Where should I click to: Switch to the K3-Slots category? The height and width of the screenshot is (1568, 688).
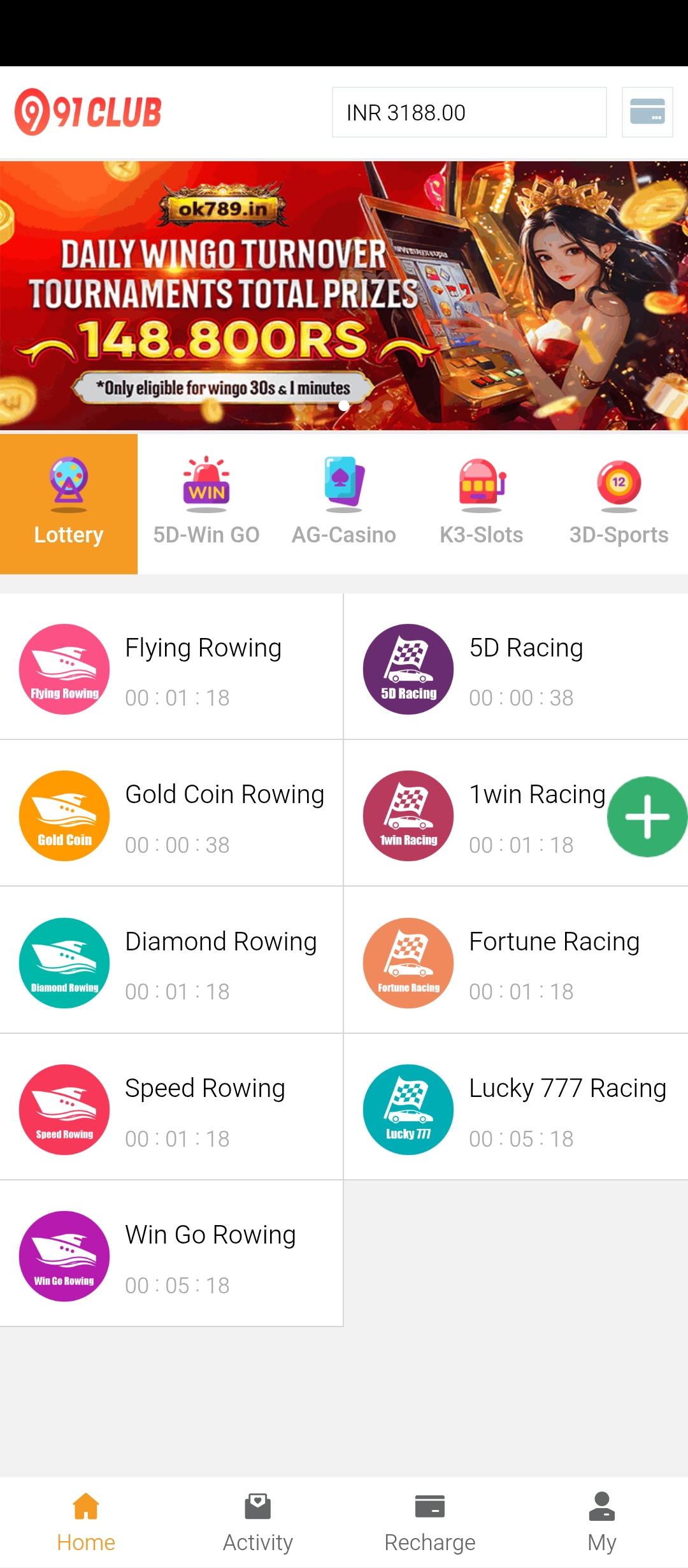tap(482, 504)
